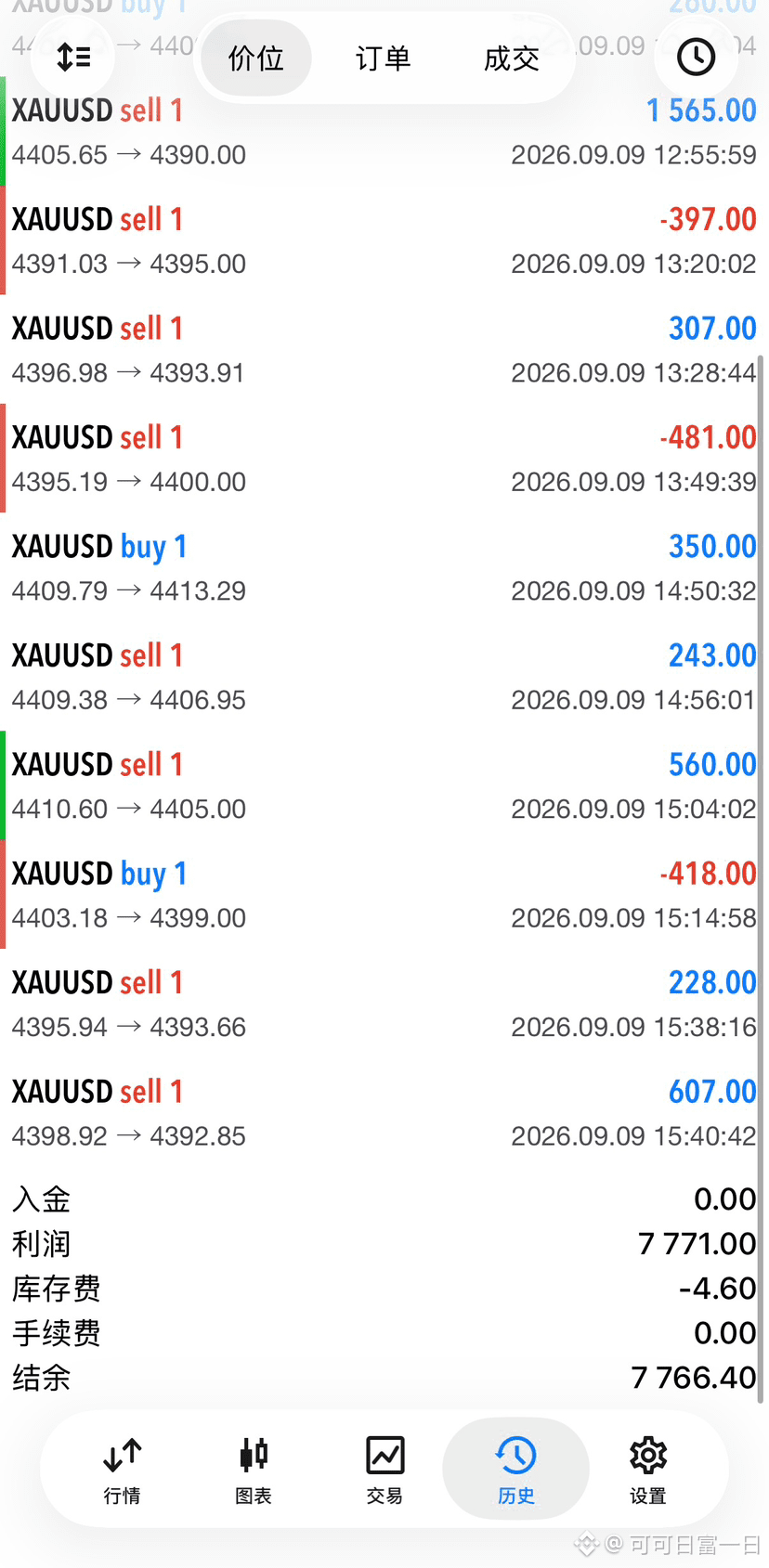Switch to the 成交 tab
The image size is (769, 1568).
[x=511, y=58]
